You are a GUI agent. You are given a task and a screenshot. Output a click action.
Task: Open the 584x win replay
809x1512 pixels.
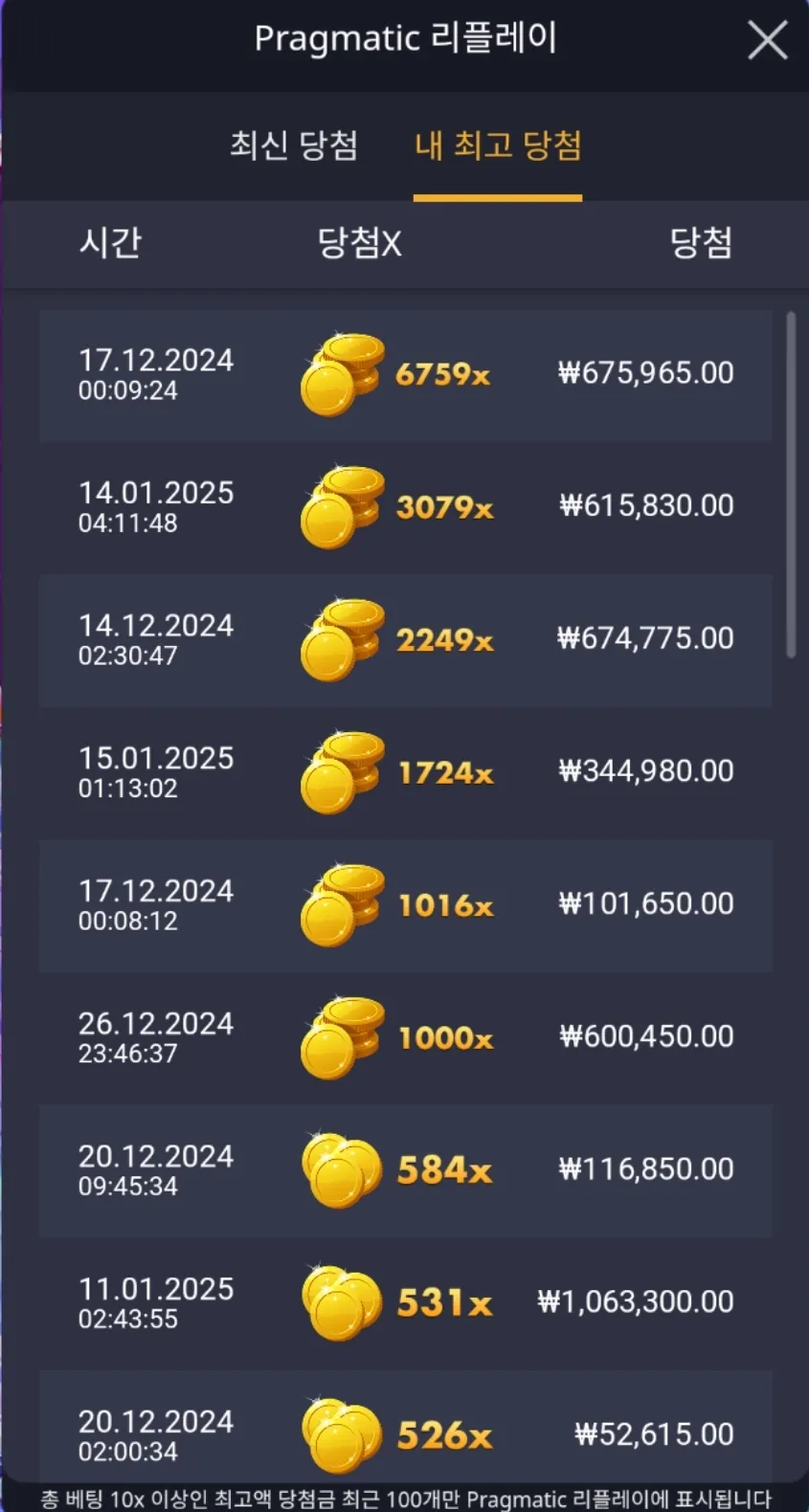(x=406, y=1171)
